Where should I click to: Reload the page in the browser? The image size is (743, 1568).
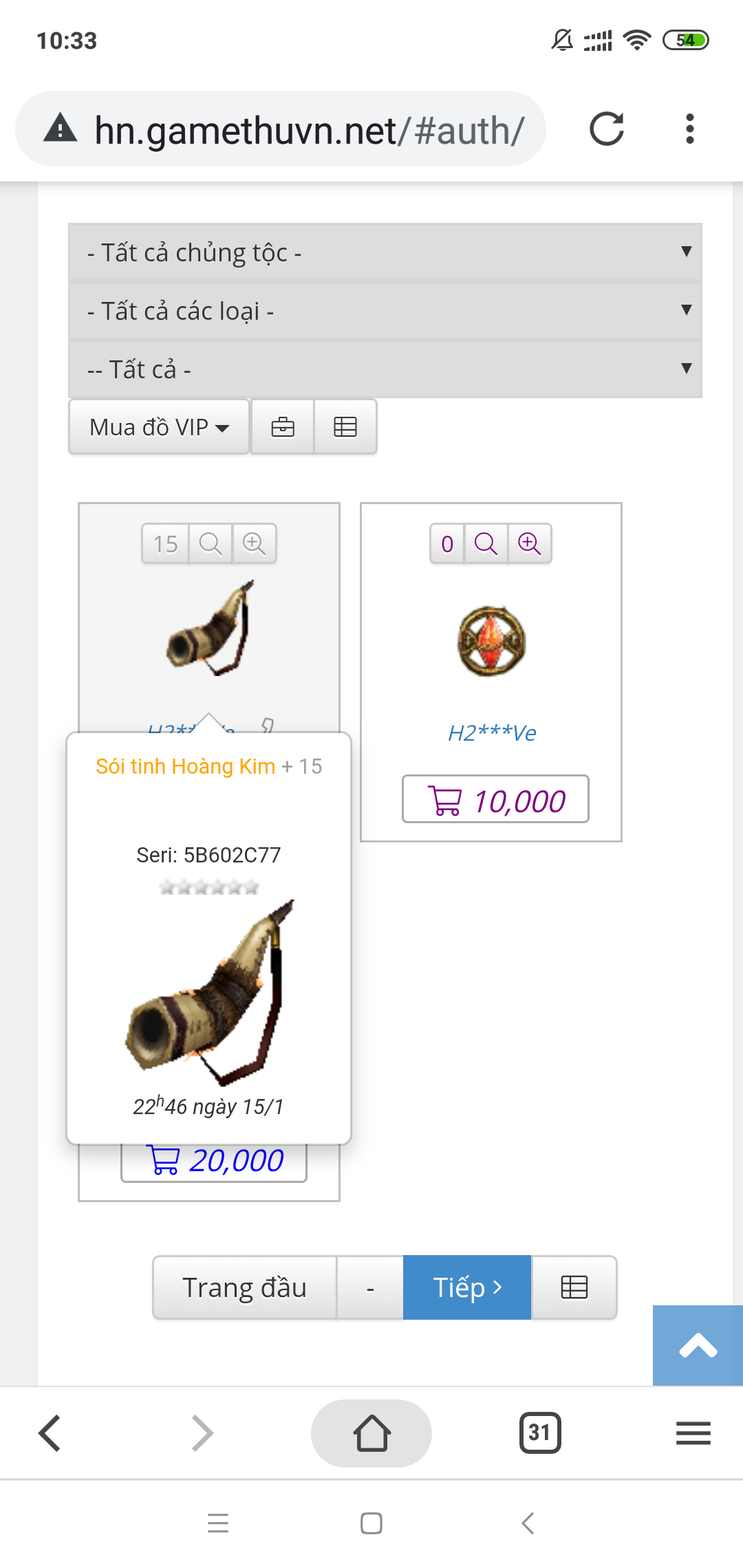(606, 129)
